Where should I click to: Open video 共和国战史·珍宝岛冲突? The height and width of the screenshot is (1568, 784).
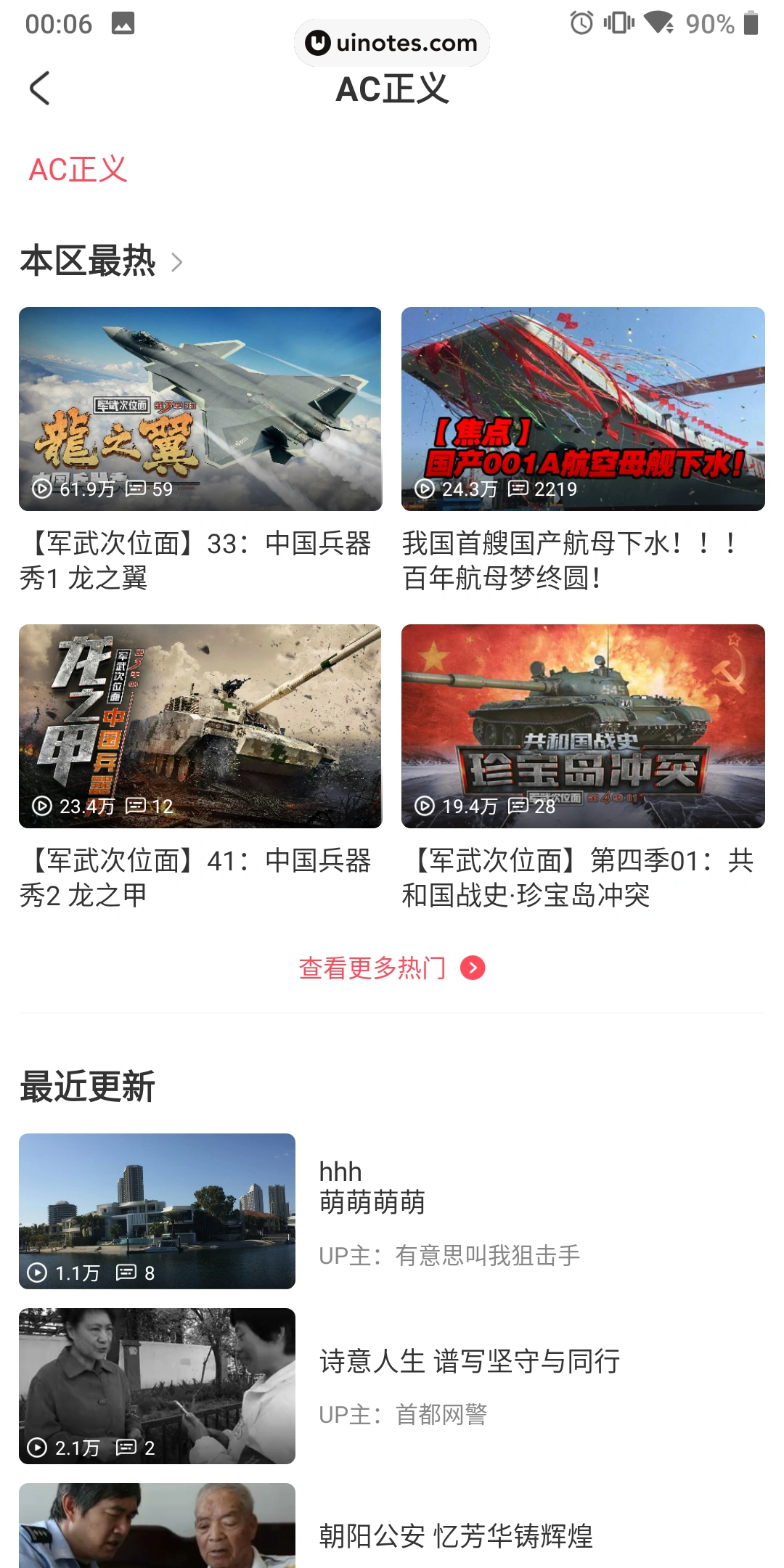pos(583,726)
